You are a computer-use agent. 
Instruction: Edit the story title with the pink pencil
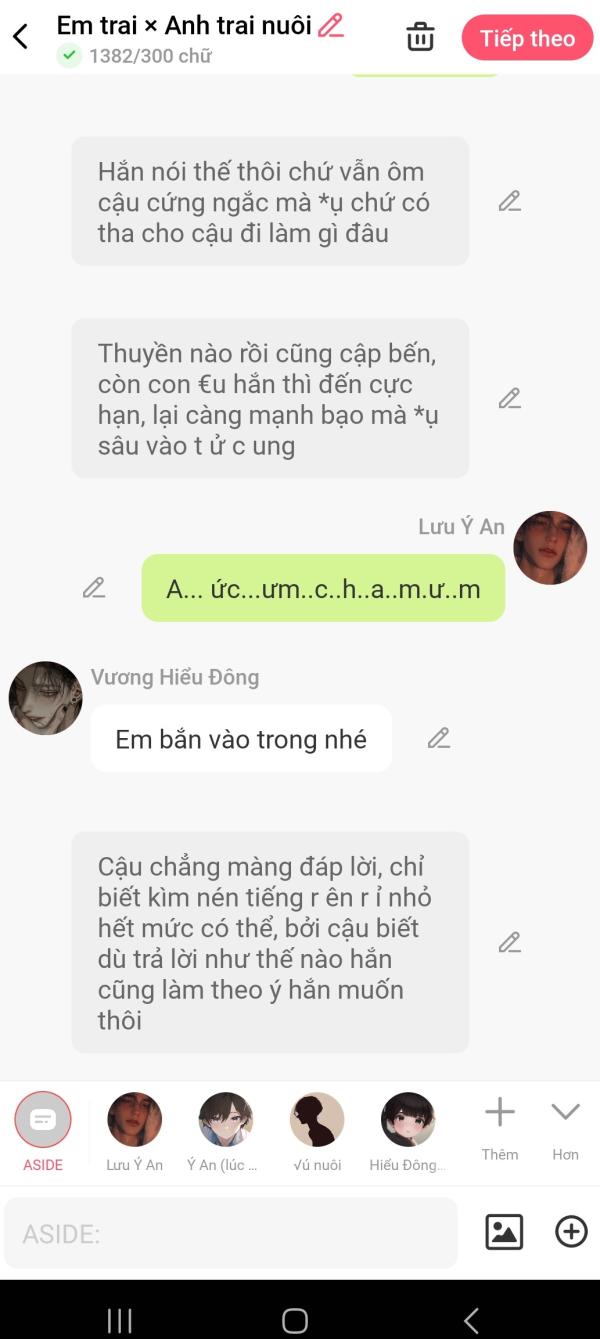[331, 25]
